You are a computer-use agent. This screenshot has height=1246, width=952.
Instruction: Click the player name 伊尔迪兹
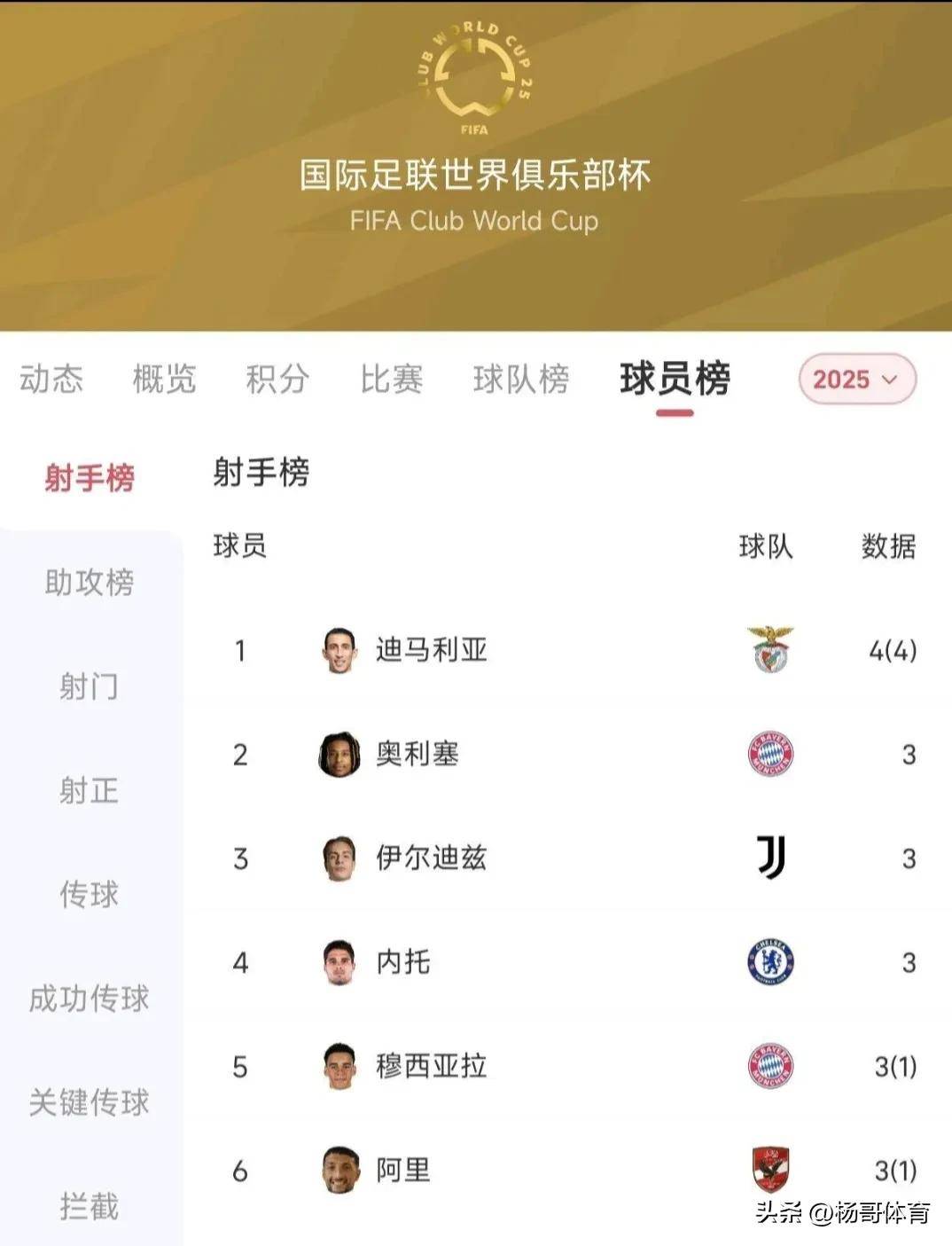(x=433, y=857)
